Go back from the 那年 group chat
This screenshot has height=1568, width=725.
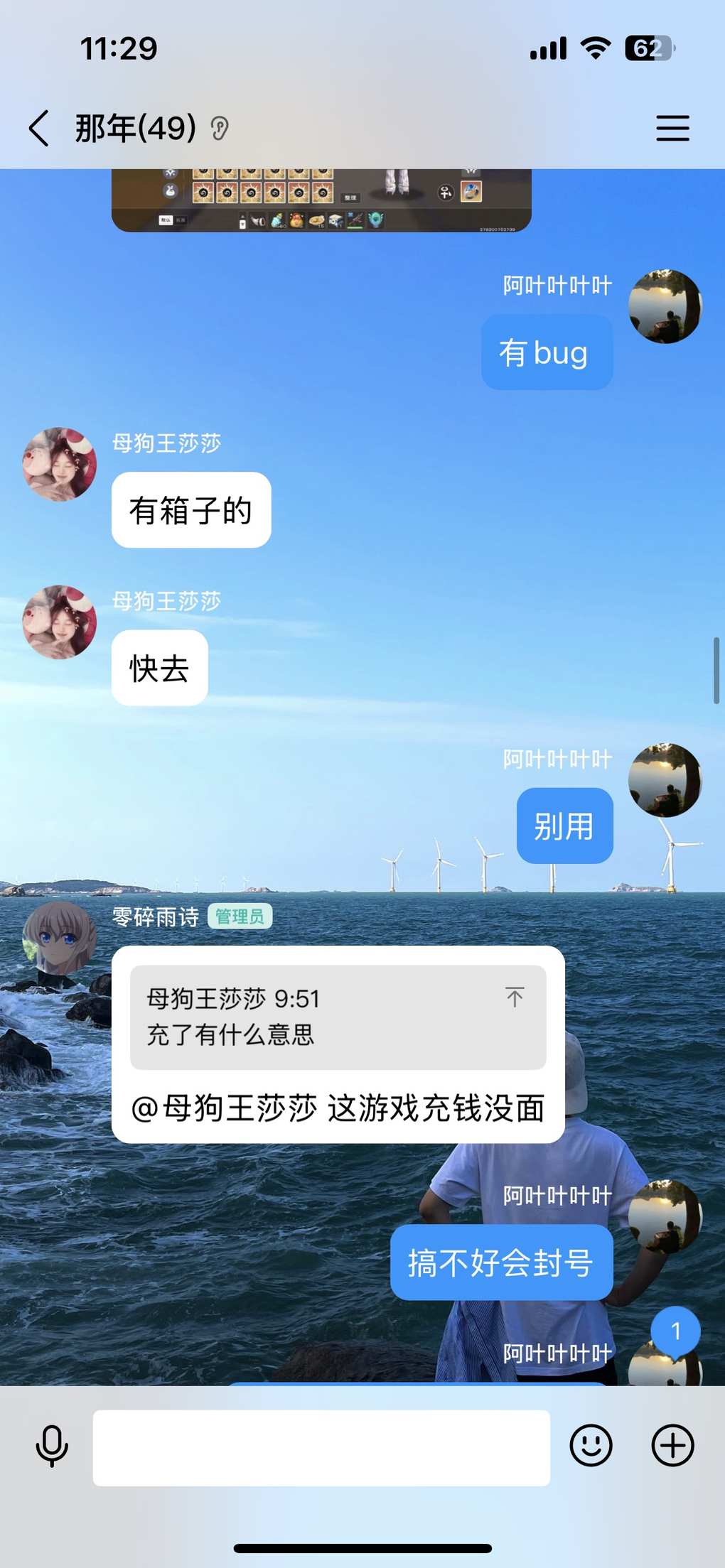click(40, 129)
